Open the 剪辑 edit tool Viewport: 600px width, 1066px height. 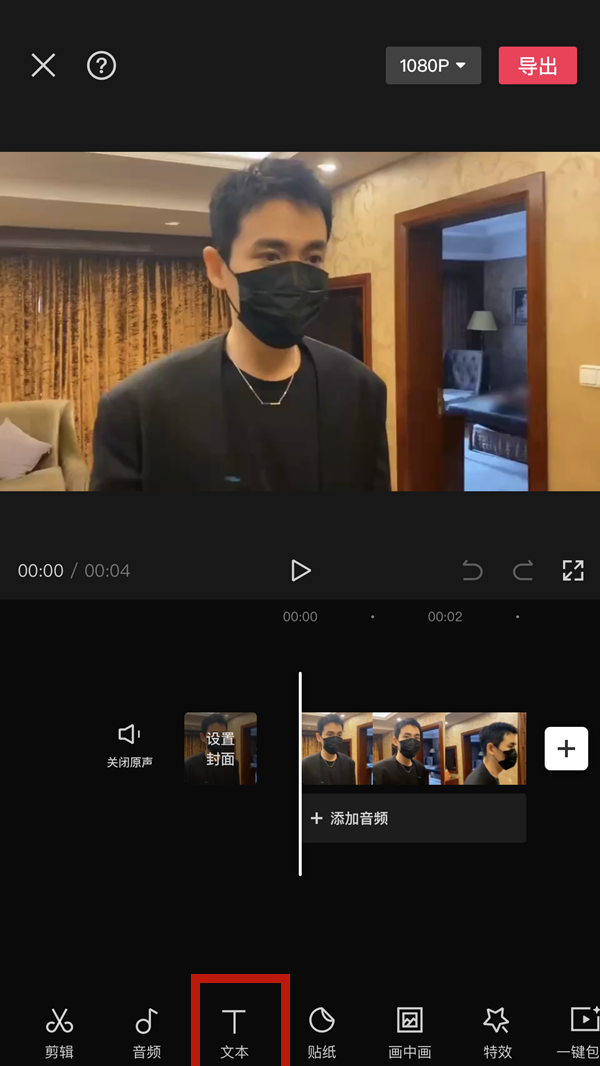(59, 1032)
